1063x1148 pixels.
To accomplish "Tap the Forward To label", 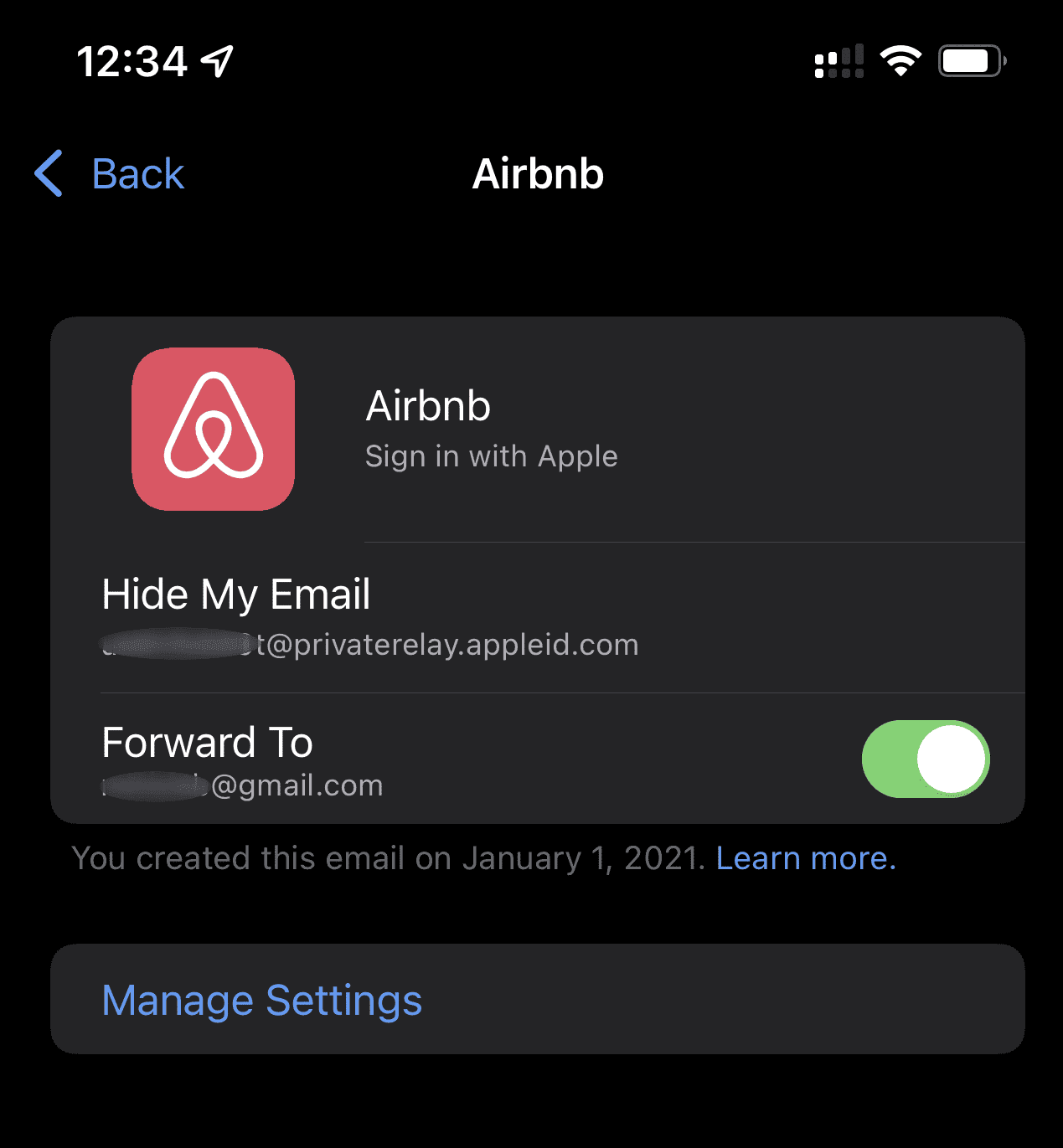I will pos(206,742).
